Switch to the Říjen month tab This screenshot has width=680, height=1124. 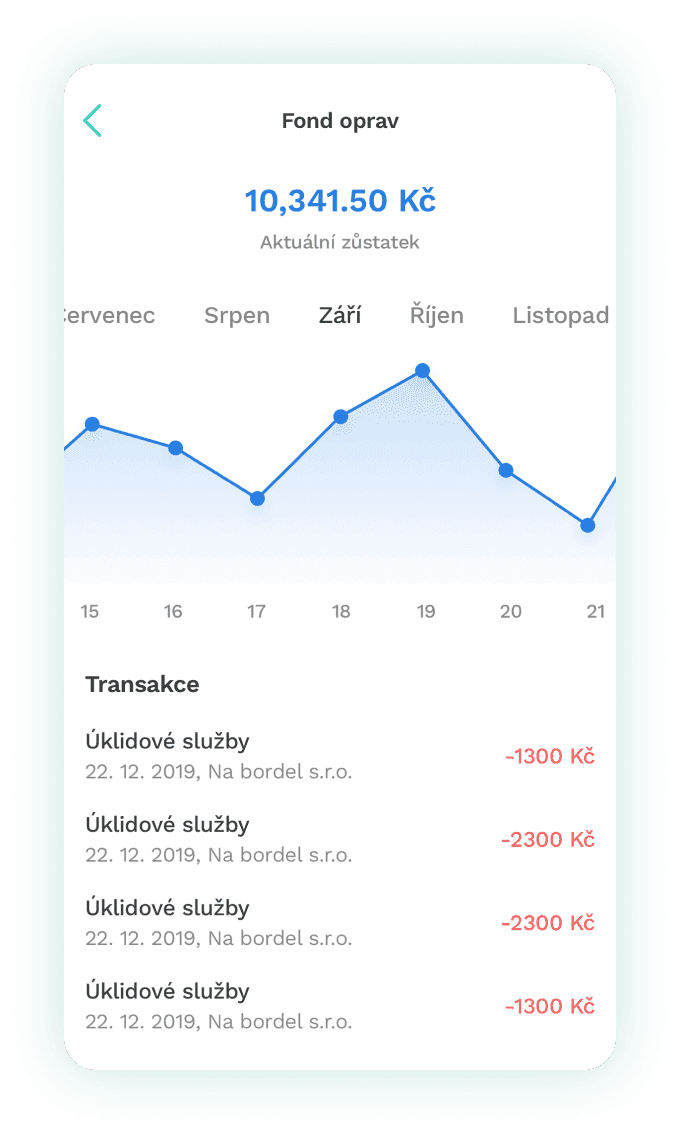coord(437,316)
